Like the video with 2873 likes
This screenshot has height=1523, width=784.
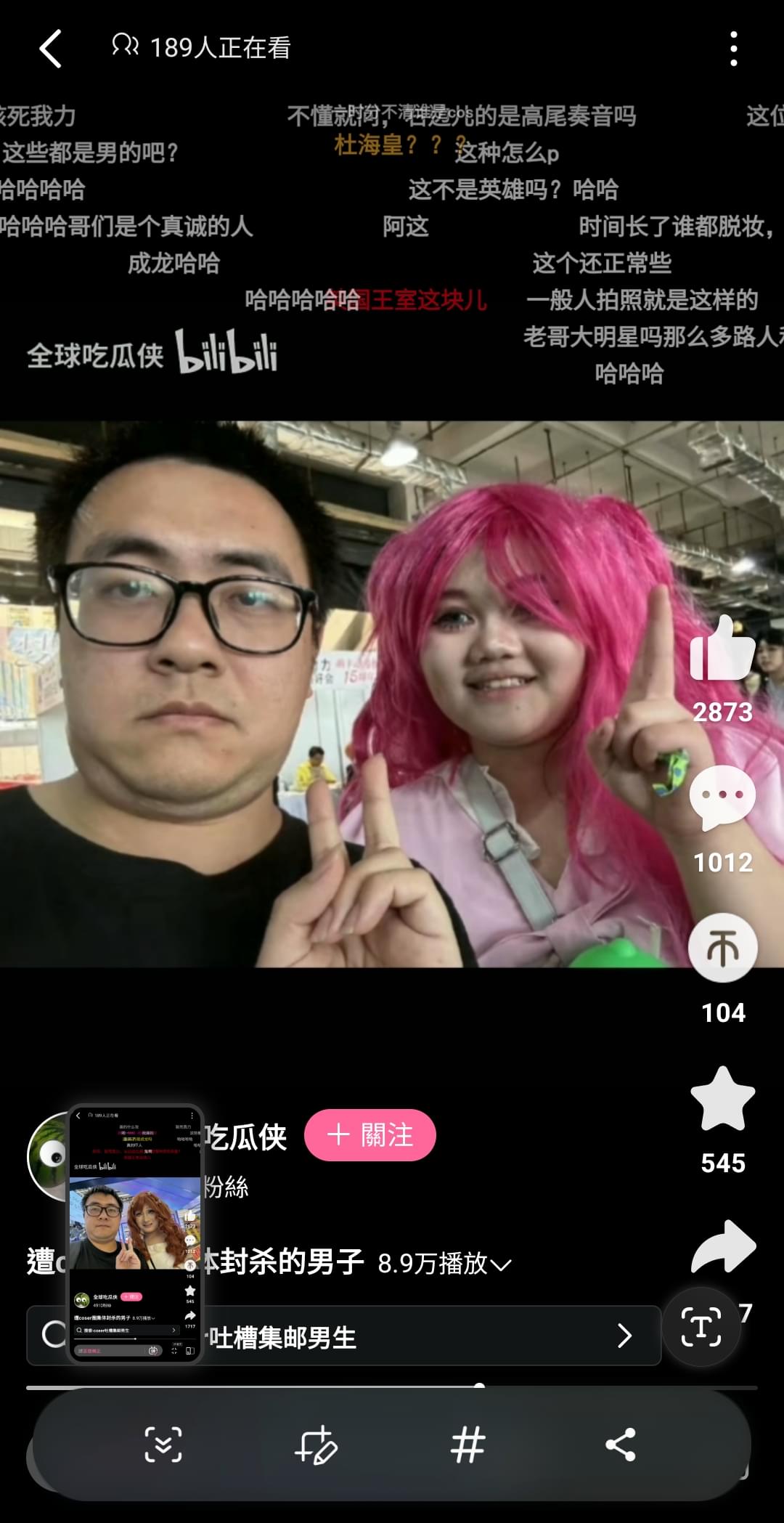(x=722, y=649)
